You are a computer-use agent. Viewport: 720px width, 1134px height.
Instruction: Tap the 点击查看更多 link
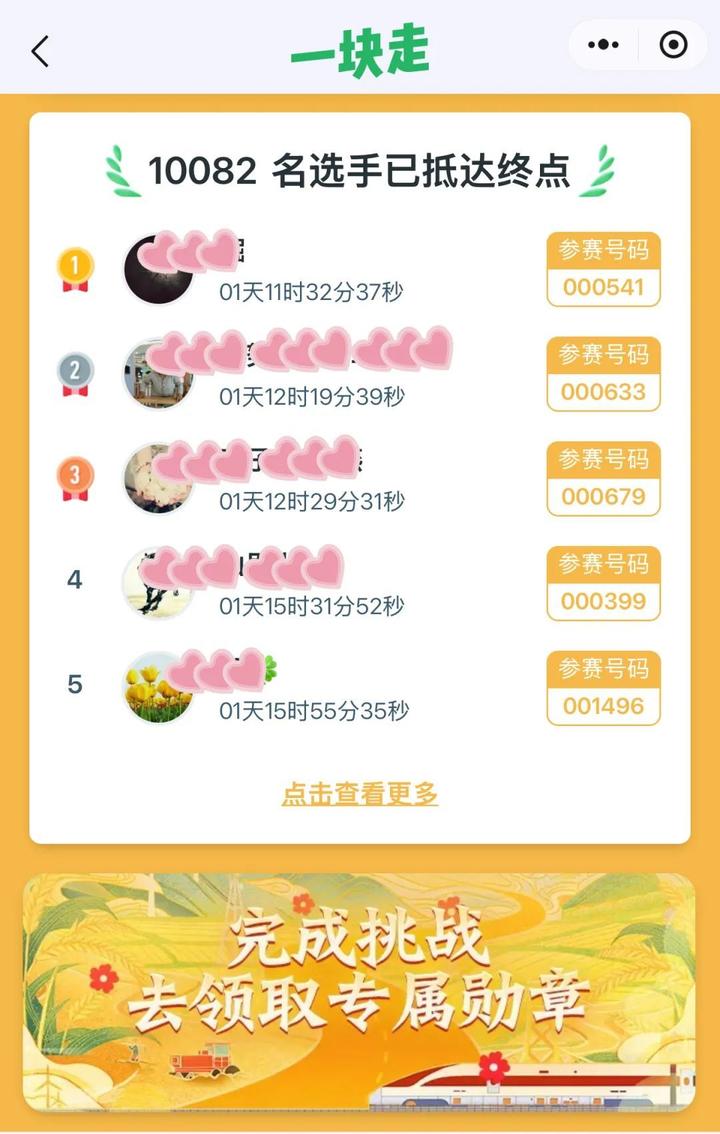click(x=359, y=794)
